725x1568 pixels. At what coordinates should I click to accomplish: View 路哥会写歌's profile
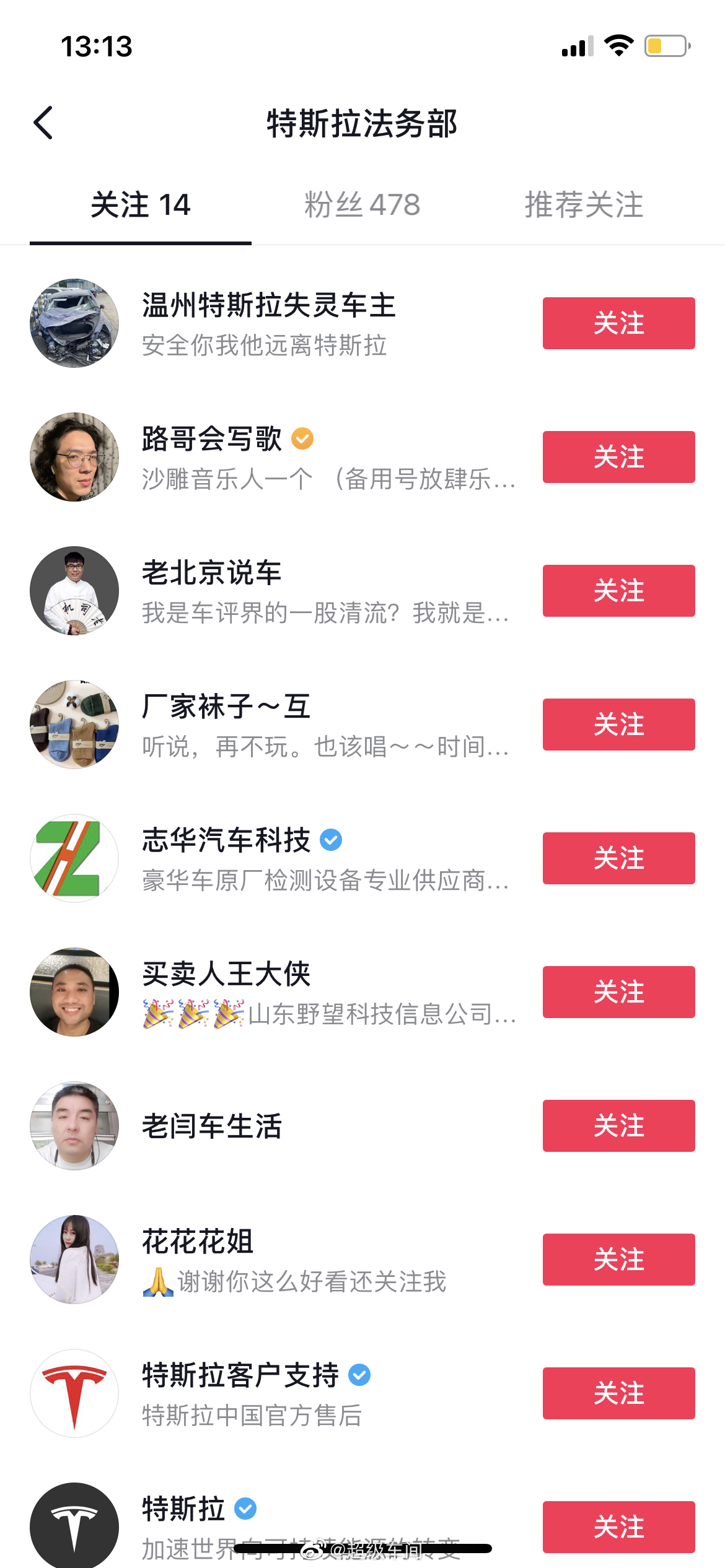[x=212, y=440]
